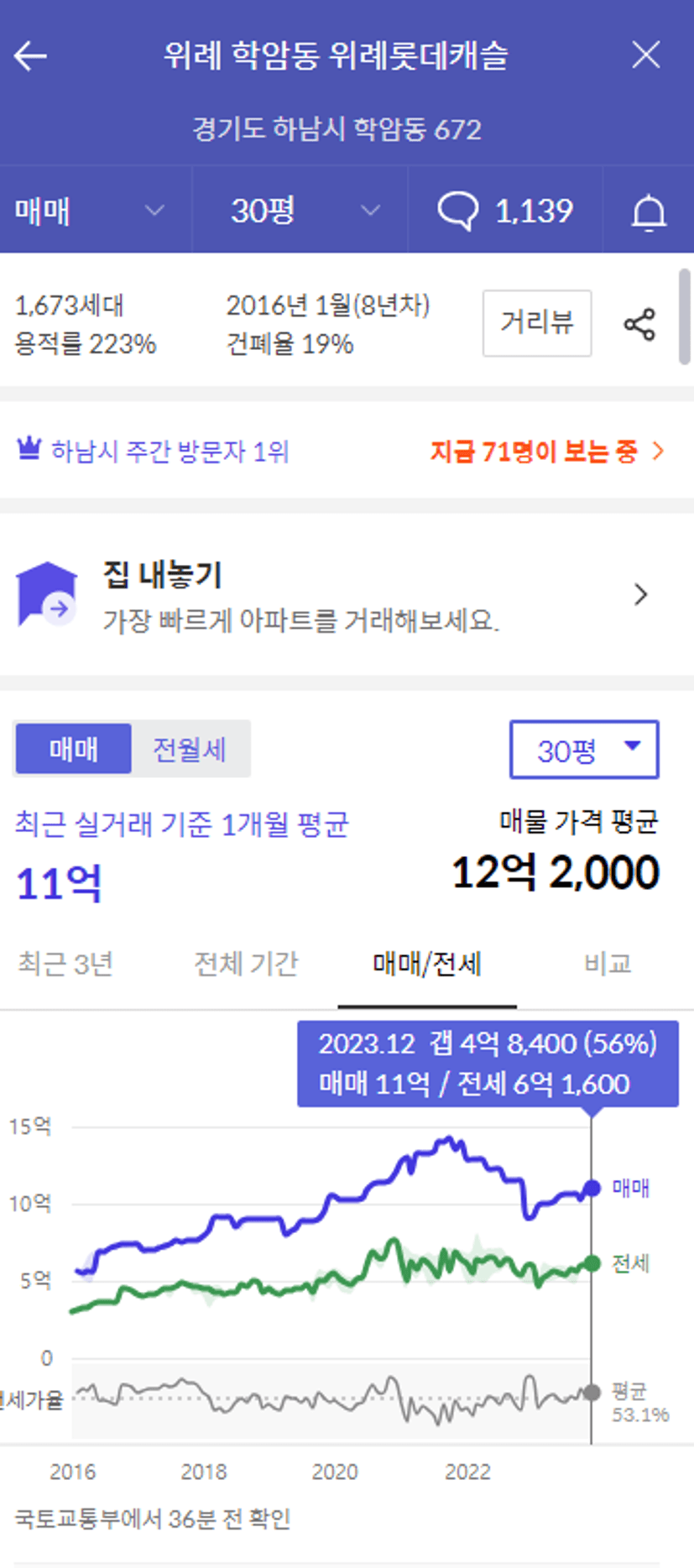Viewport: 694px width, 1568px height.
Task: Open the 1,139 comments
Action: click(505, 210)
